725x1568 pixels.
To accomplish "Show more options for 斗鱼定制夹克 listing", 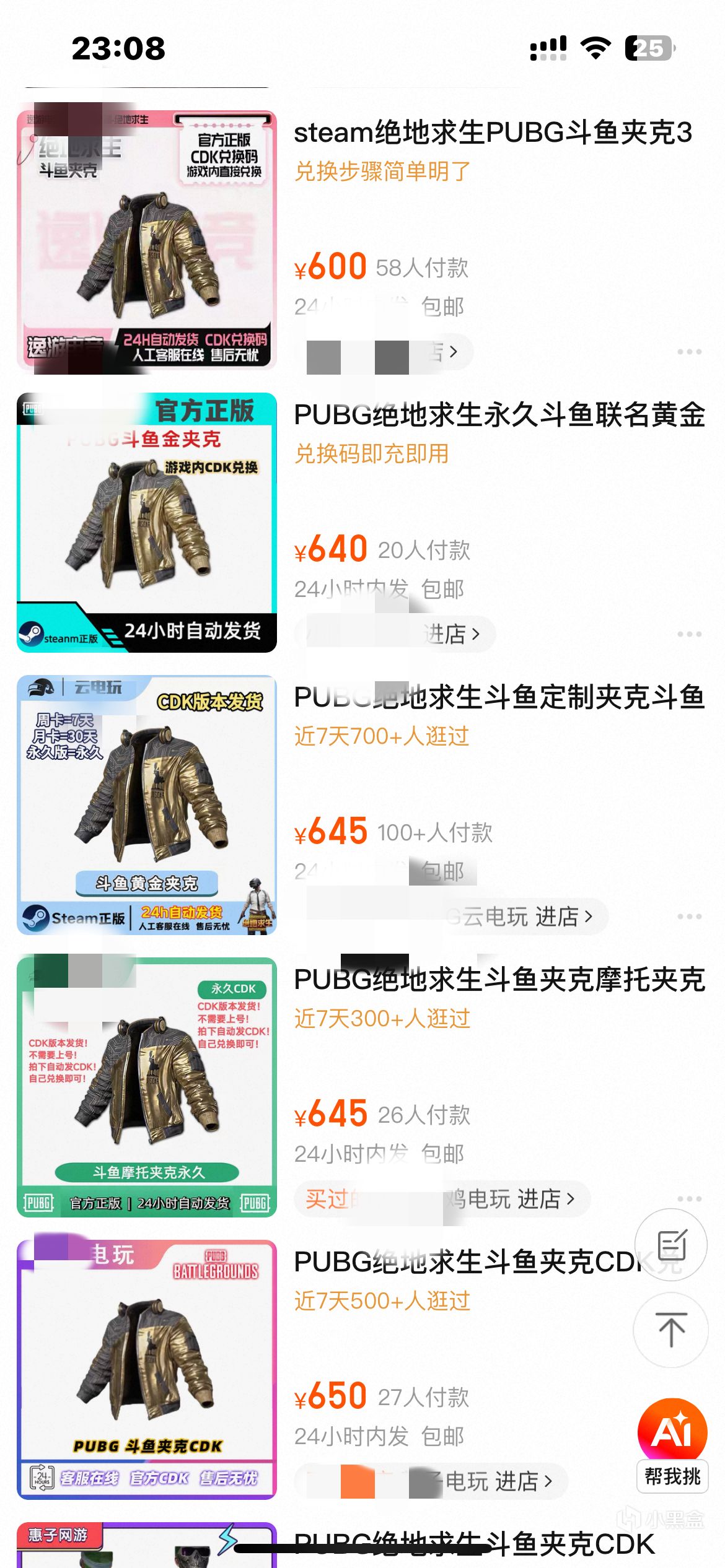I will pyautogui.click(x=689, y=917).
